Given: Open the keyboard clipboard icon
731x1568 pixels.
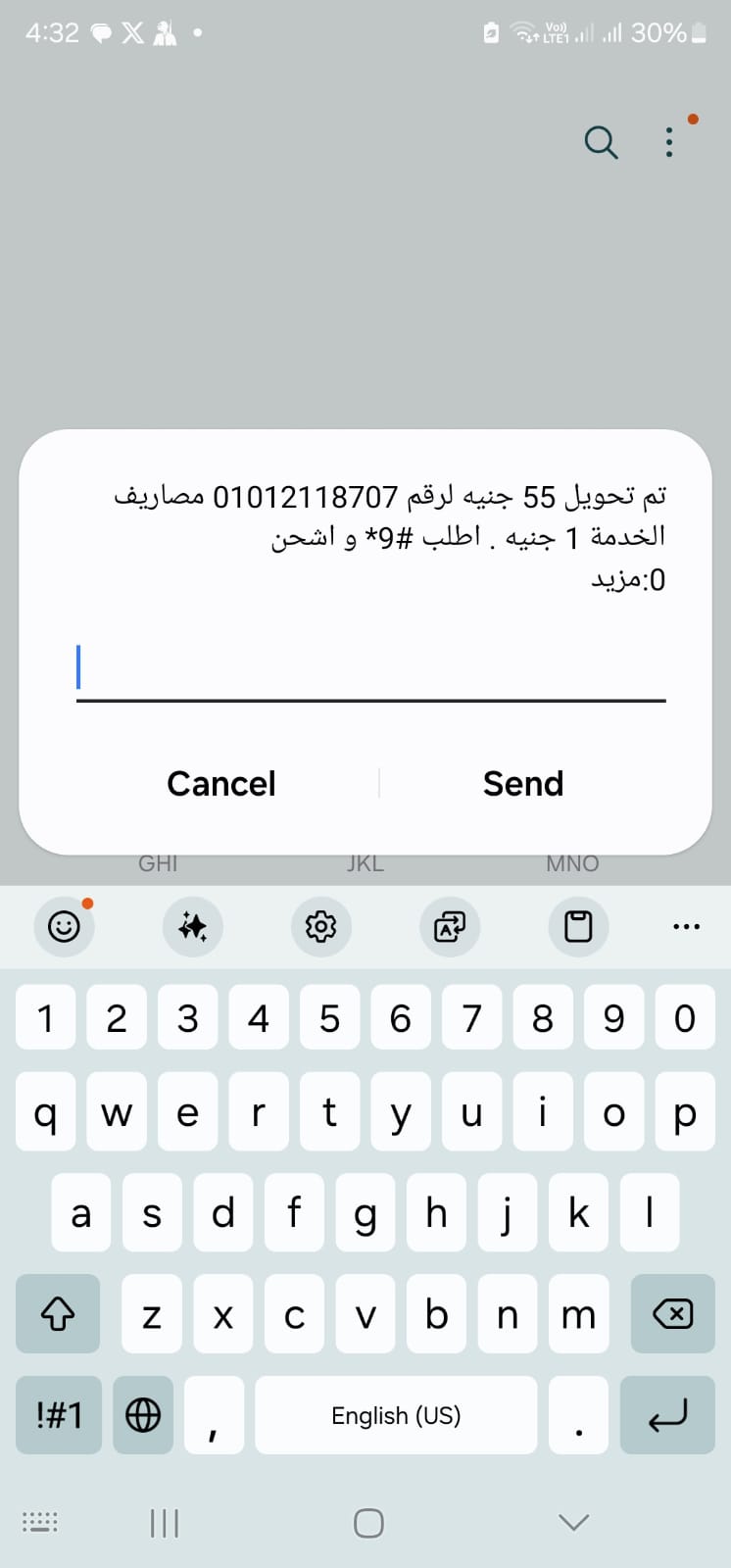Looking at the screenshot, I should (x=578, y=926).
